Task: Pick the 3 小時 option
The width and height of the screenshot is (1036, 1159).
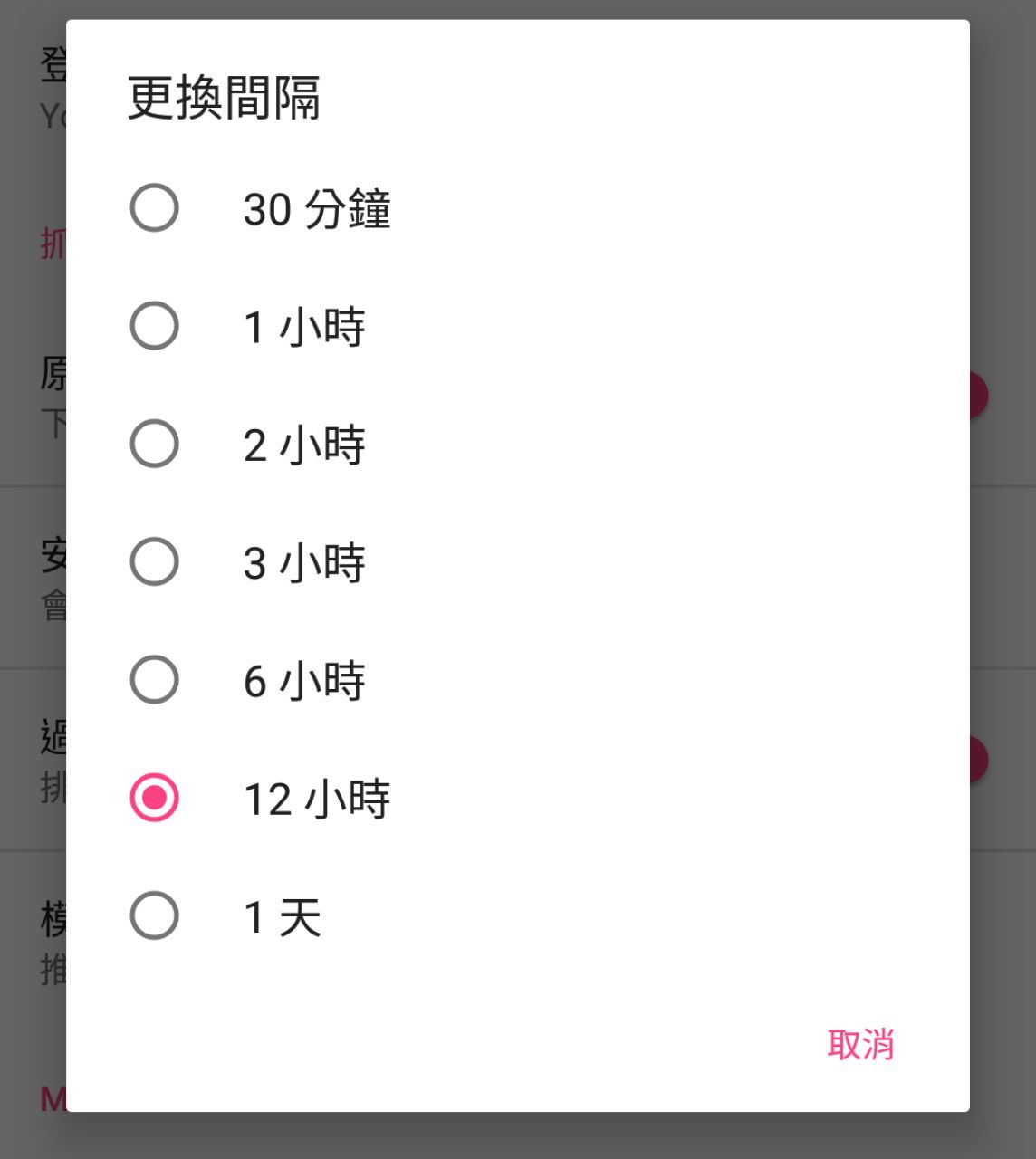Action: pyautogui.click(x=517, y=561)
